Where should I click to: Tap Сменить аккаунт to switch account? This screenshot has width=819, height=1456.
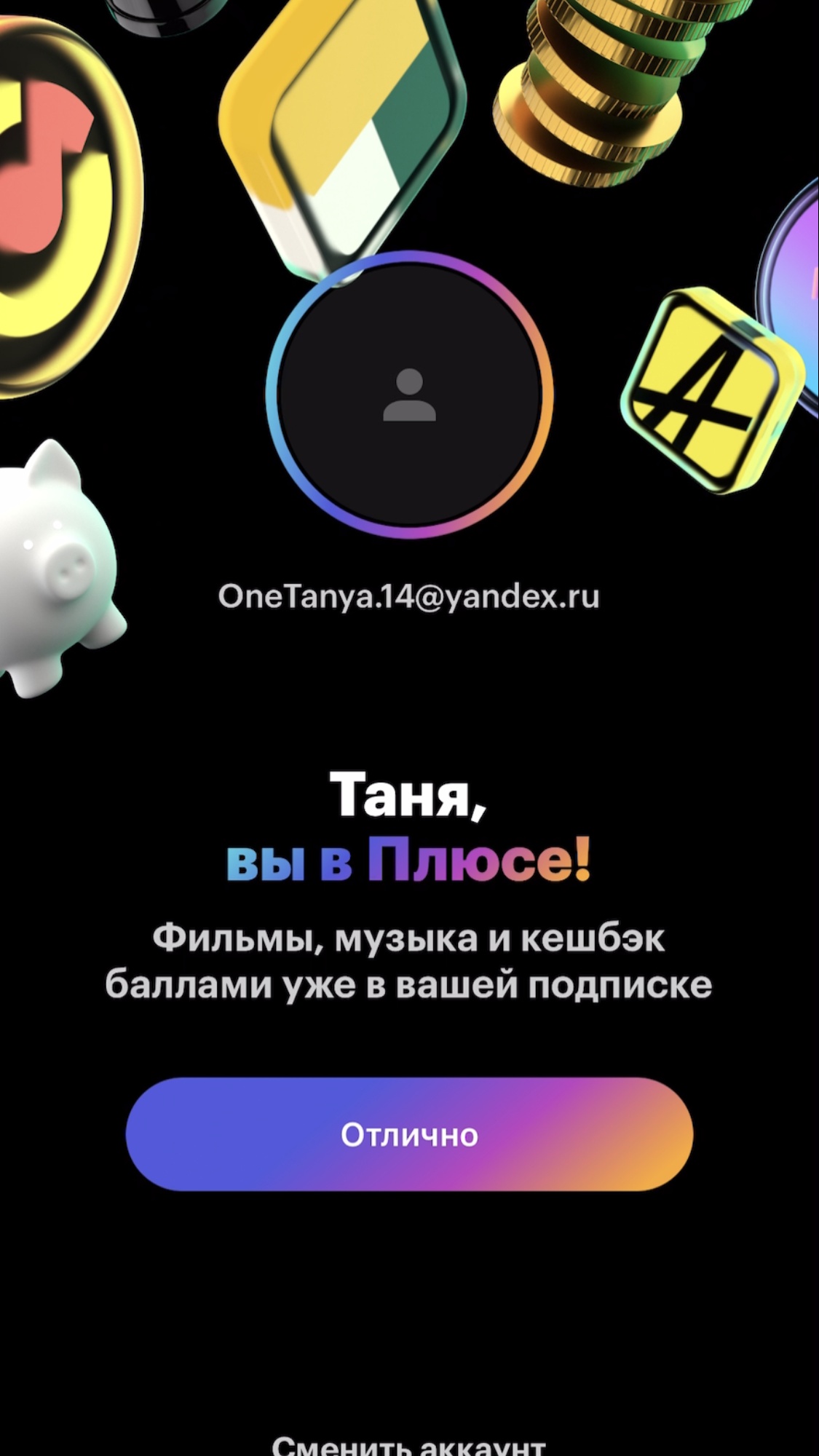click(409, 1445)
